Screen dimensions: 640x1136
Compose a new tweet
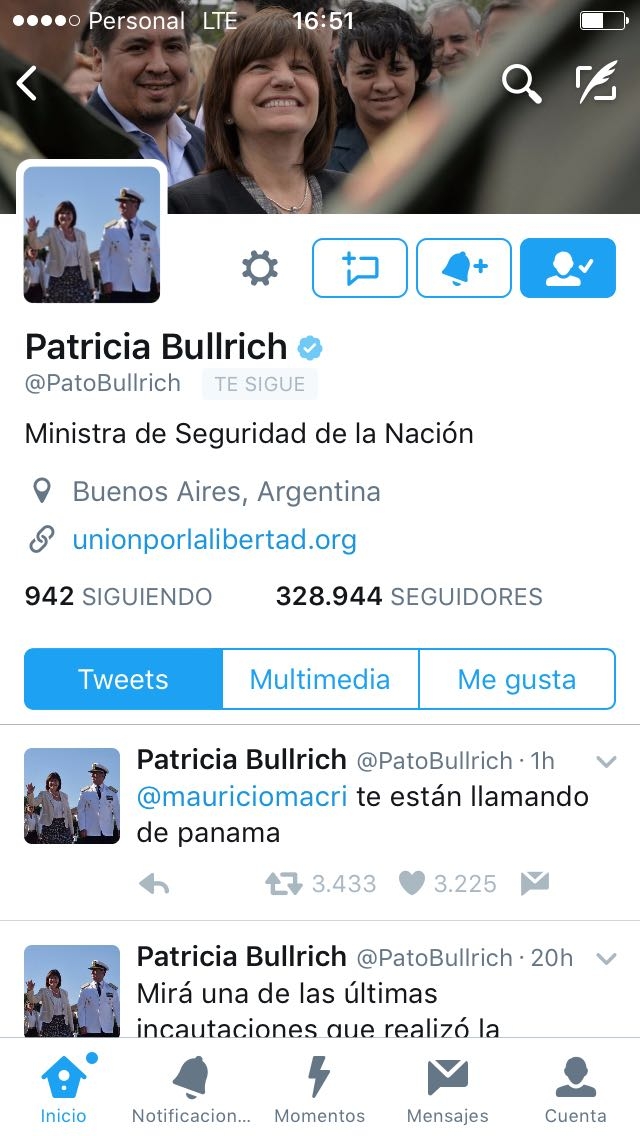pos(596,84)
